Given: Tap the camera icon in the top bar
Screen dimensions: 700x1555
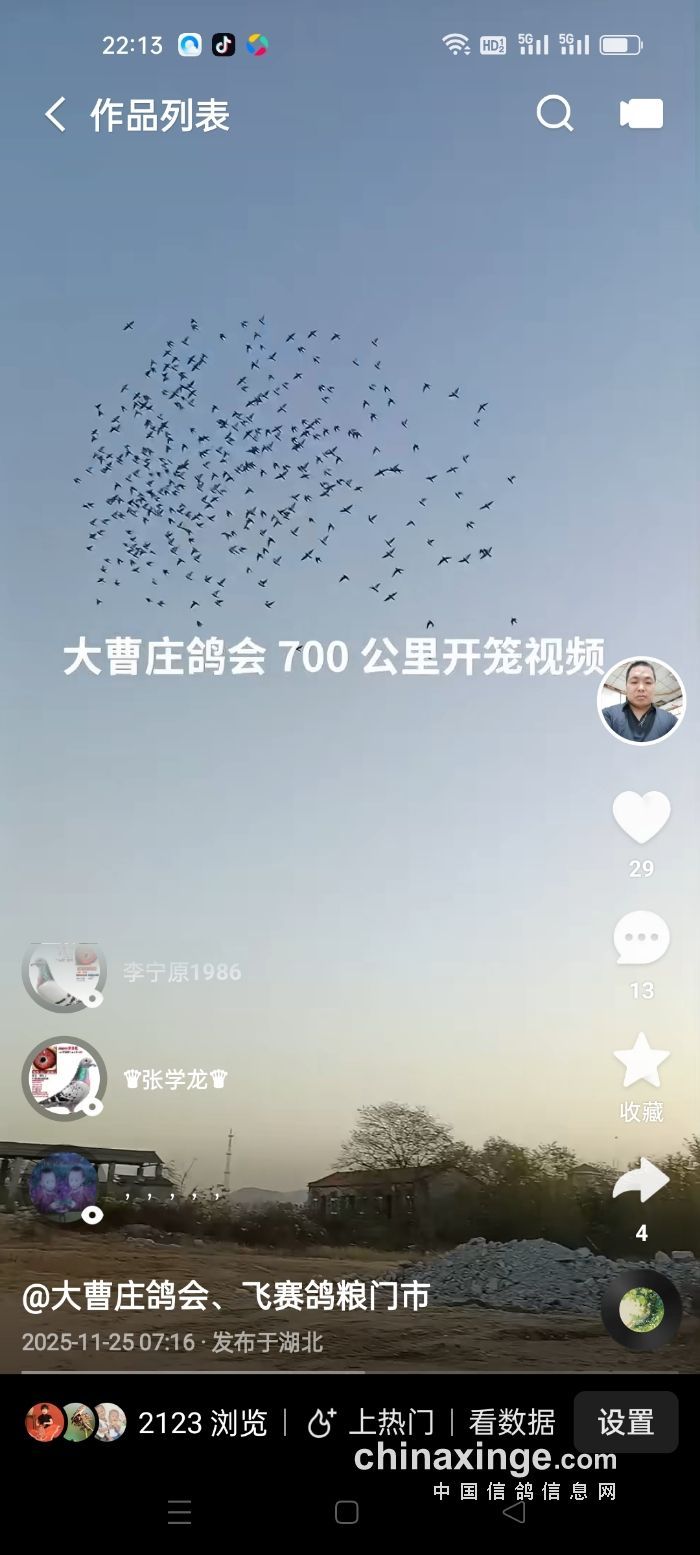Looking at the screenshot, I should point(641,114).
